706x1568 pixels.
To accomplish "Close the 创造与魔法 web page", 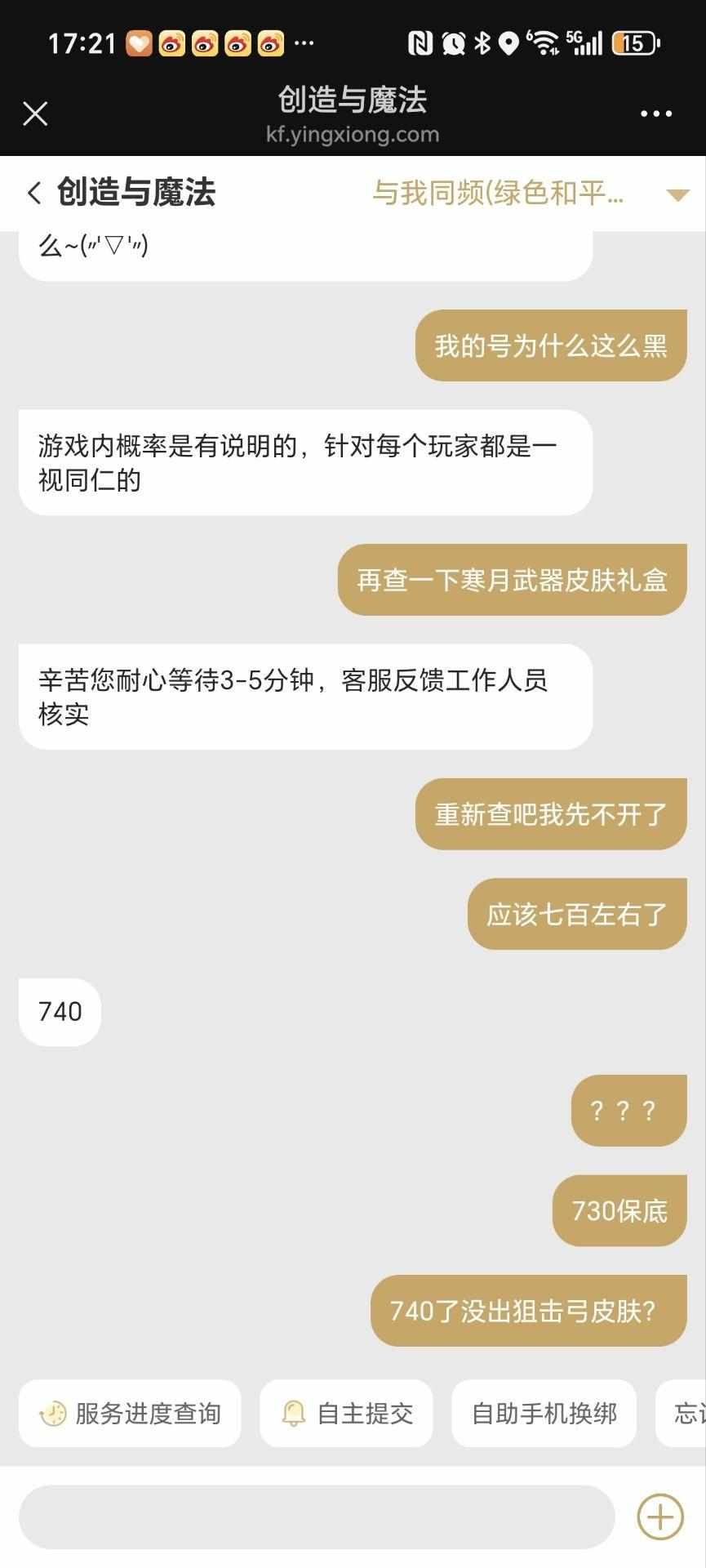I will (35, 114).
